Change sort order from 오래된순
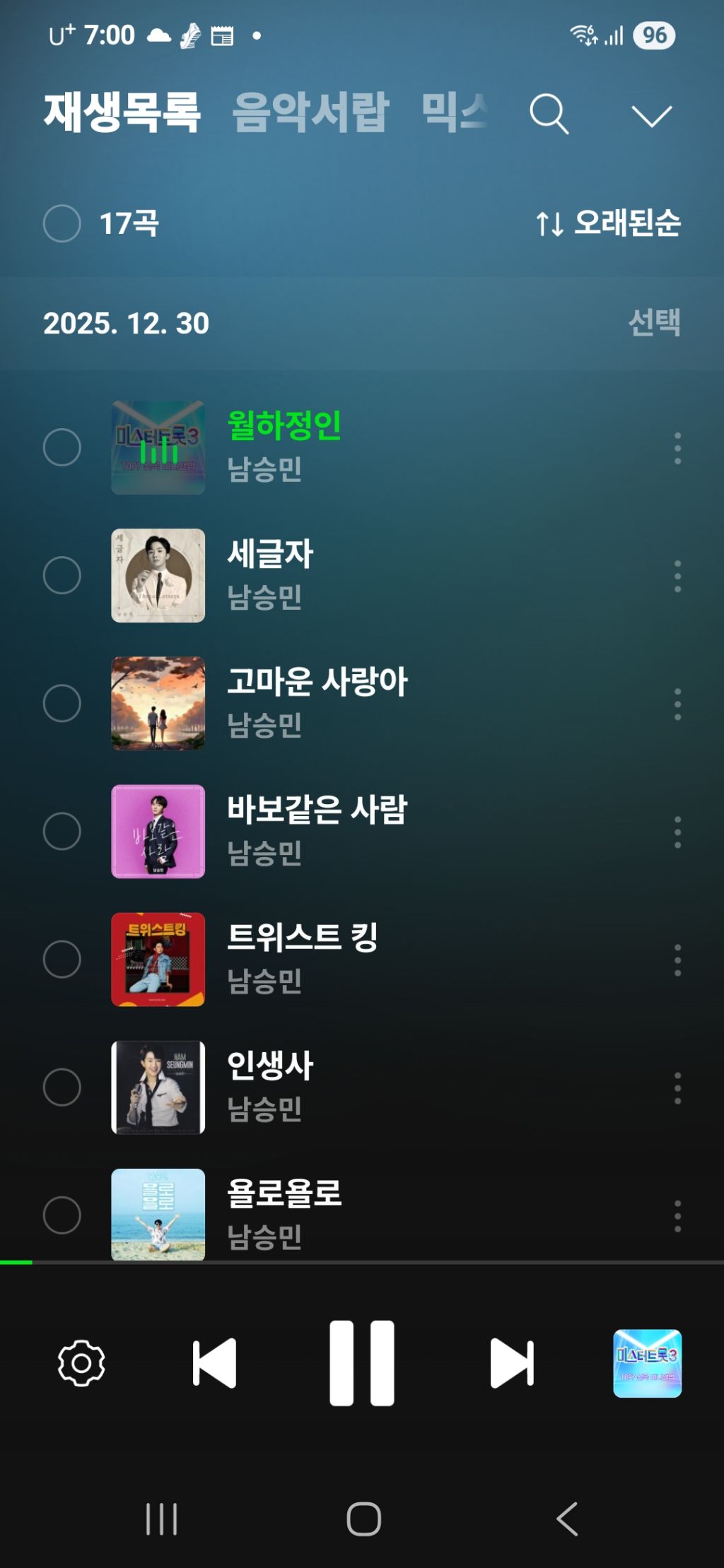The image size is (724, 1568). point(608,223)
